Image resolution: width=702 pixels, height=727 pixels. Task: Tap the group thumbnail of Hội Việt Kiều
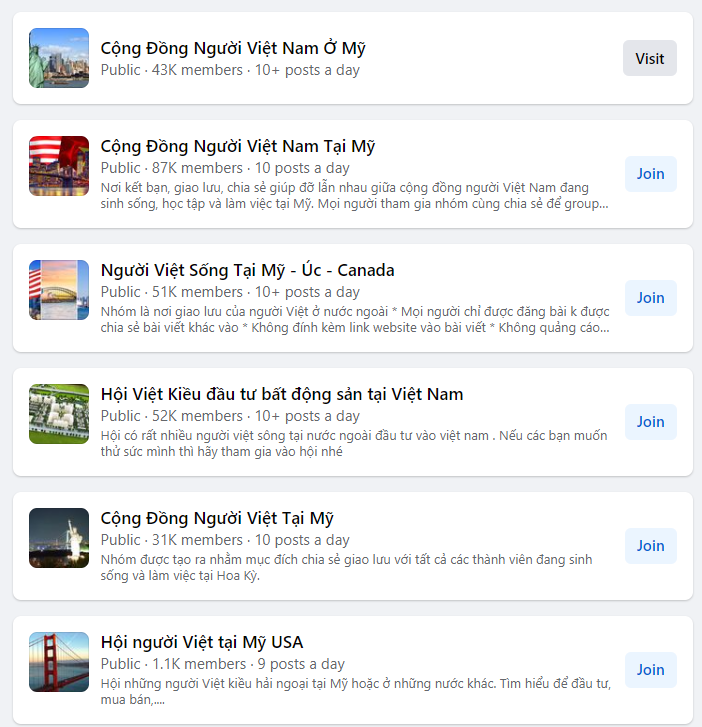(x=59, y=414)
